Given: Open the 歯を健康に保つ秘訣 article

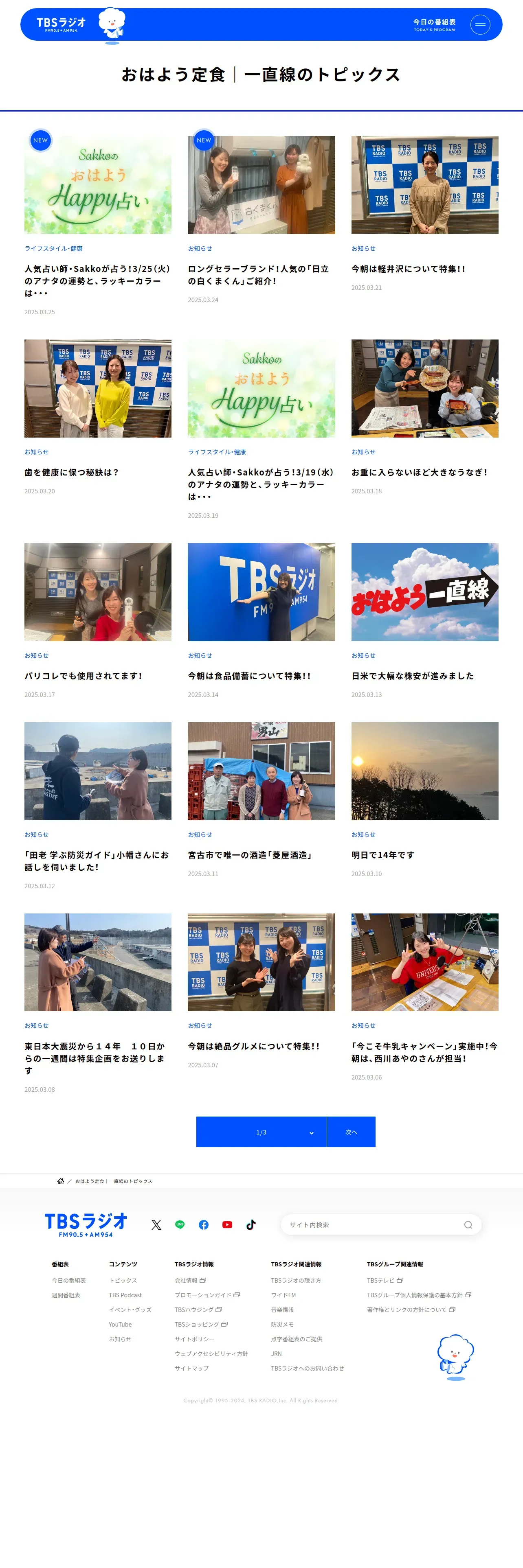Looking at the screenshot, I should pos(71,472).
